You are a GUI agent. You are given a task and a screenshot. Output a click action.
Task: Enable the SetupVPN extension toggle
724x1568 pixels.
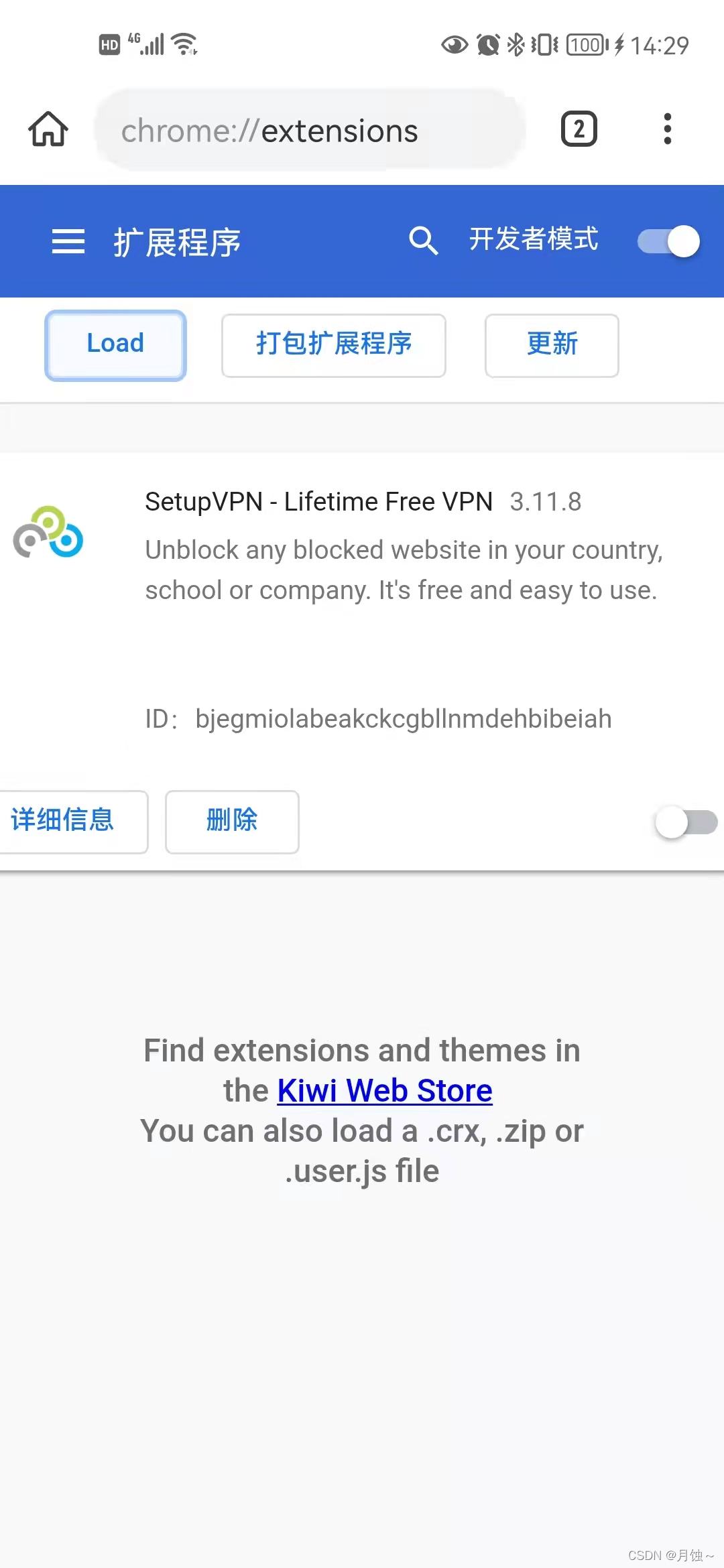pos(685,822)
